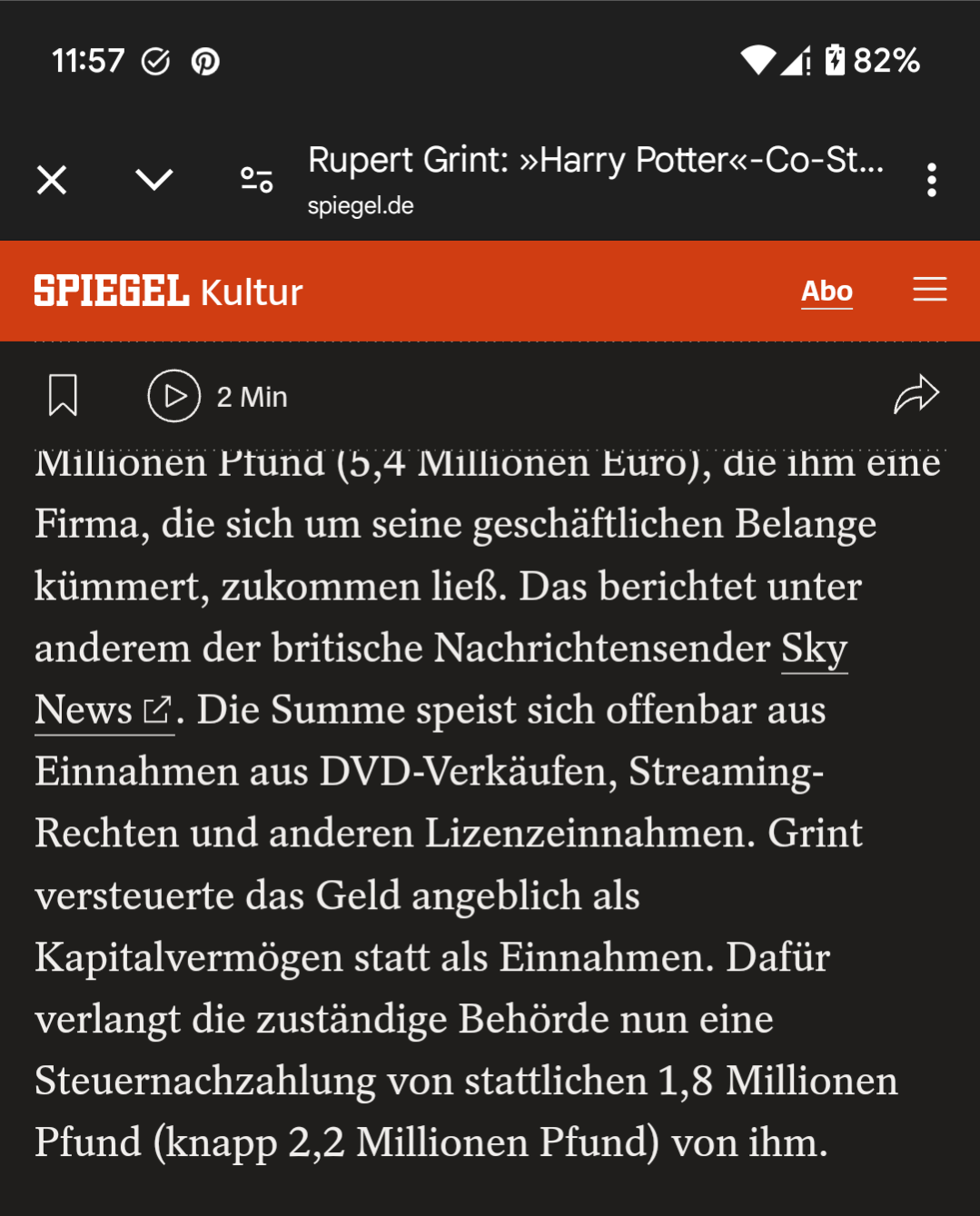Play the 2 Min audio version
This screenshot has height=1216, width=980.
[174, 396]
